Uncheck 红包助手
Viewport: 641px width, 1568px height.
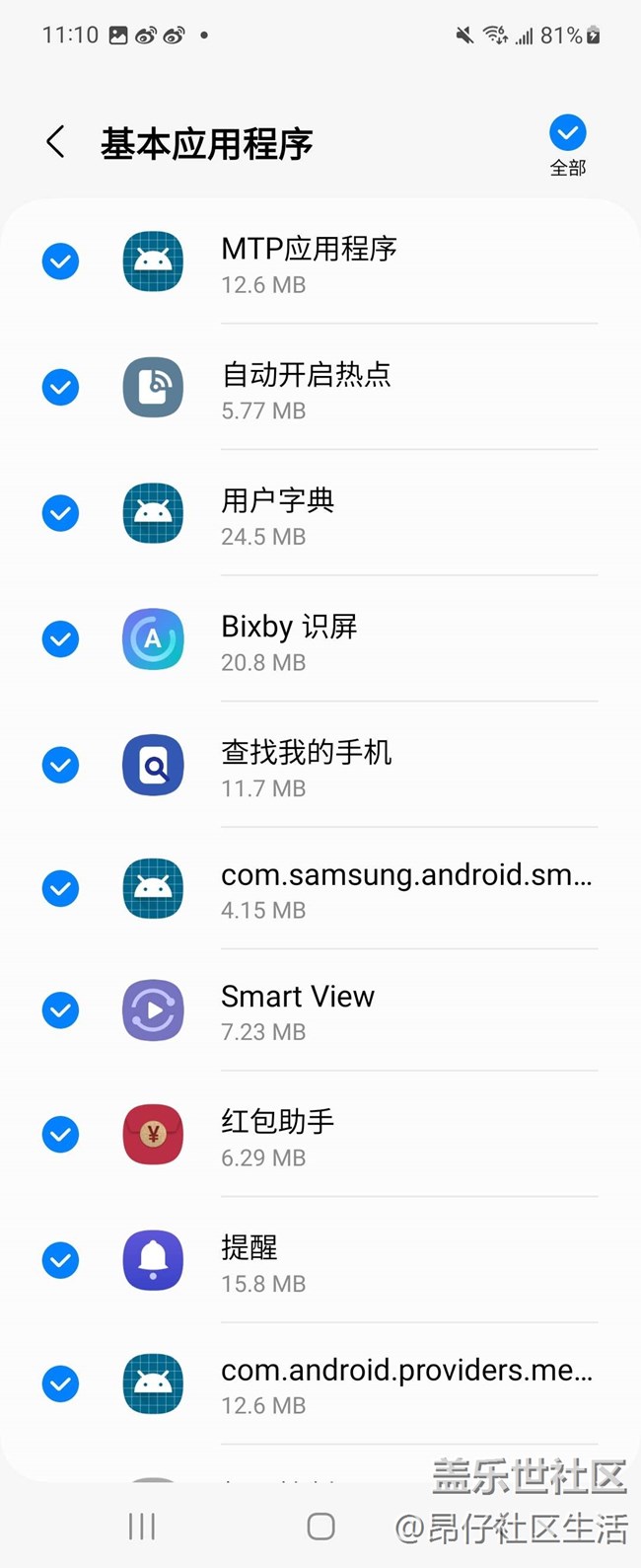click(x=60, y=1135)
